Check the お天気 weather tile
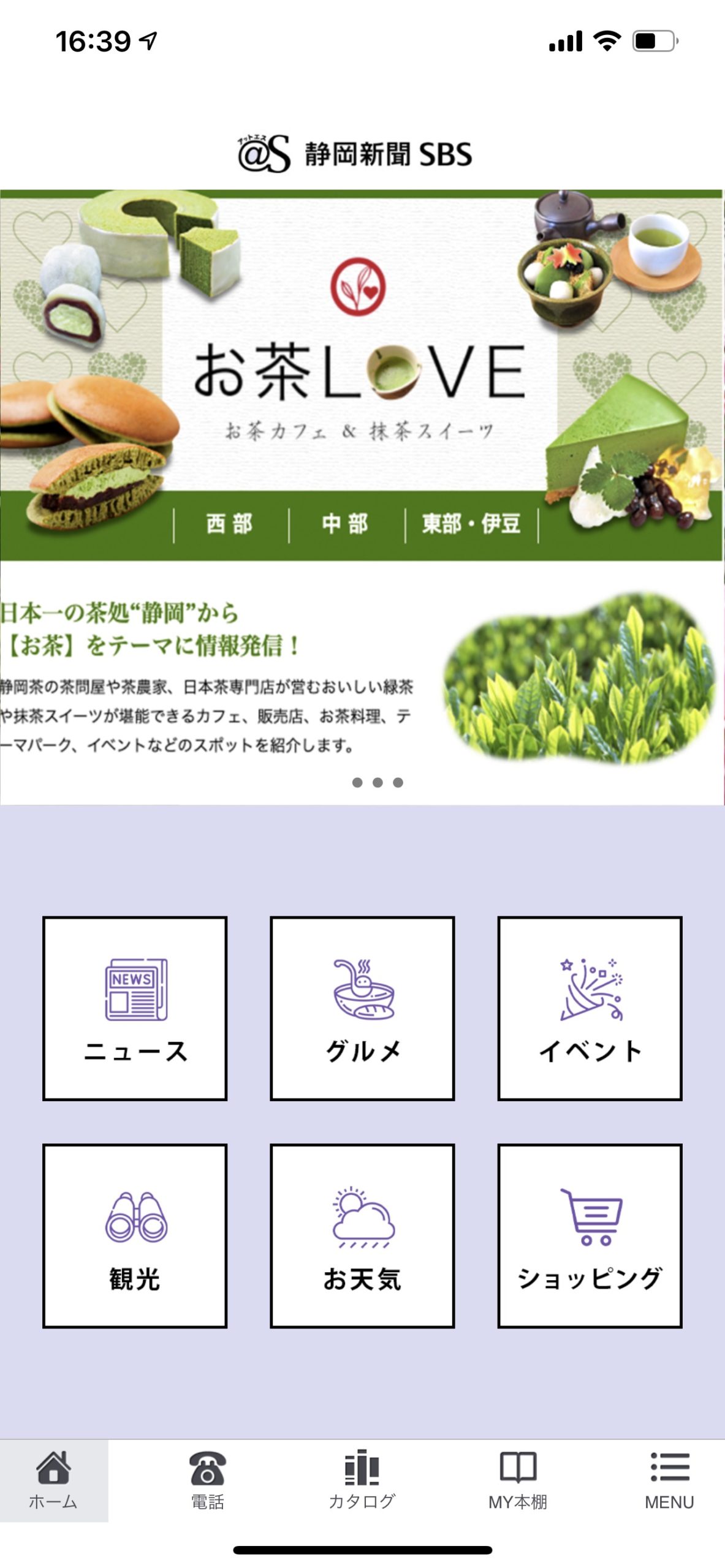725x1568 pixels. tap(362, 1235)
